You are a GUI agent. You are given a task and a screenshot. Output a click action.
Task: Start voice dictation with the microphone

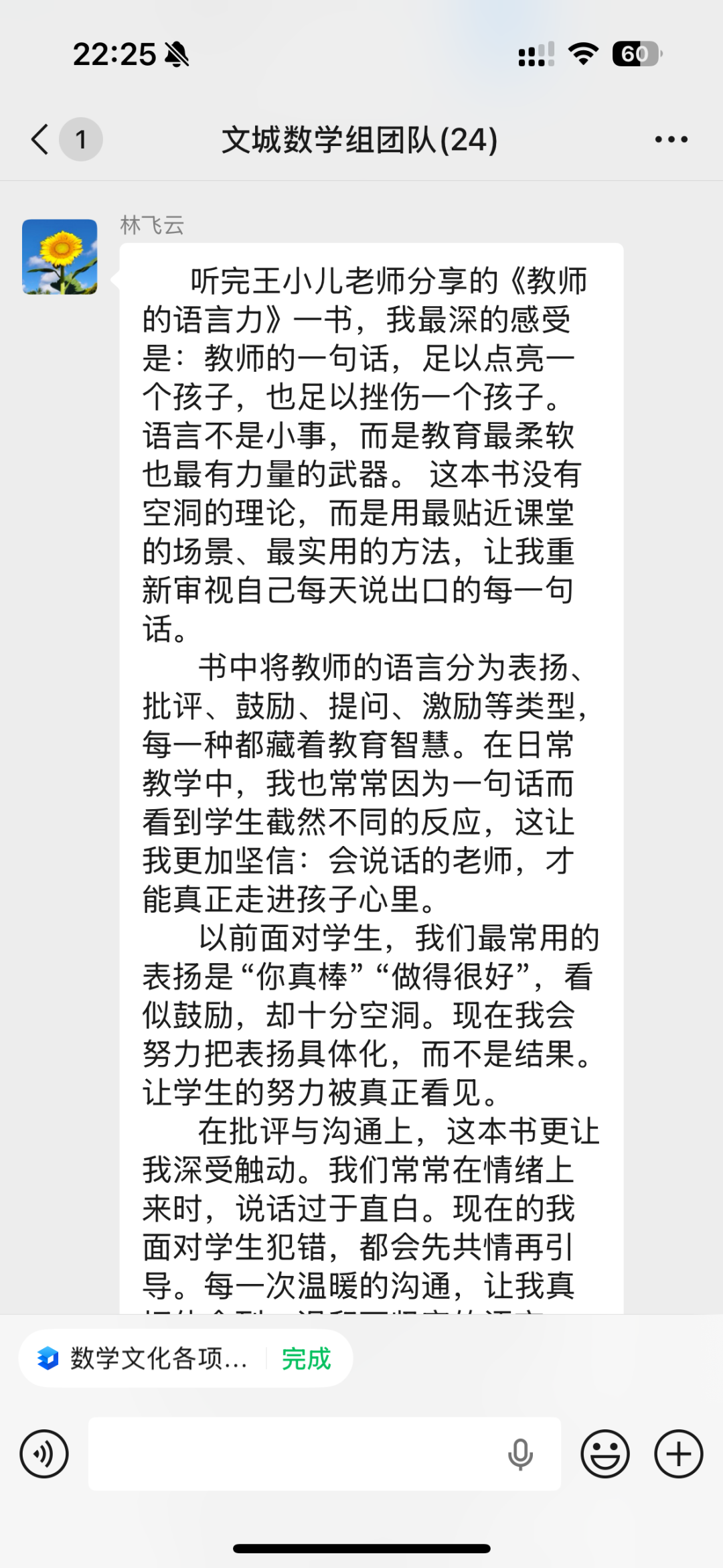coord(520,1454)
